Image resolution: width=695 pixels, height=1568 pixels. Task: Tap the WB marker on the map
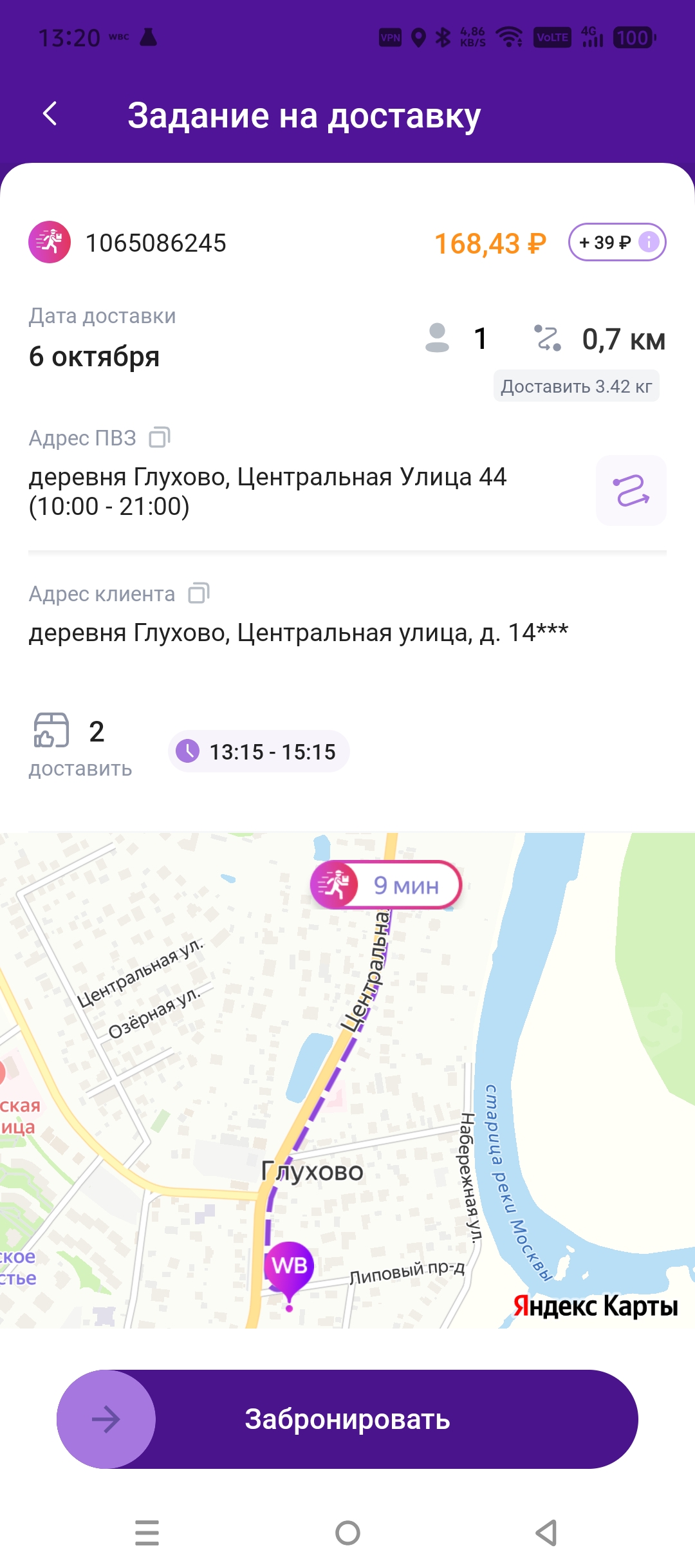pos(289,1267)
